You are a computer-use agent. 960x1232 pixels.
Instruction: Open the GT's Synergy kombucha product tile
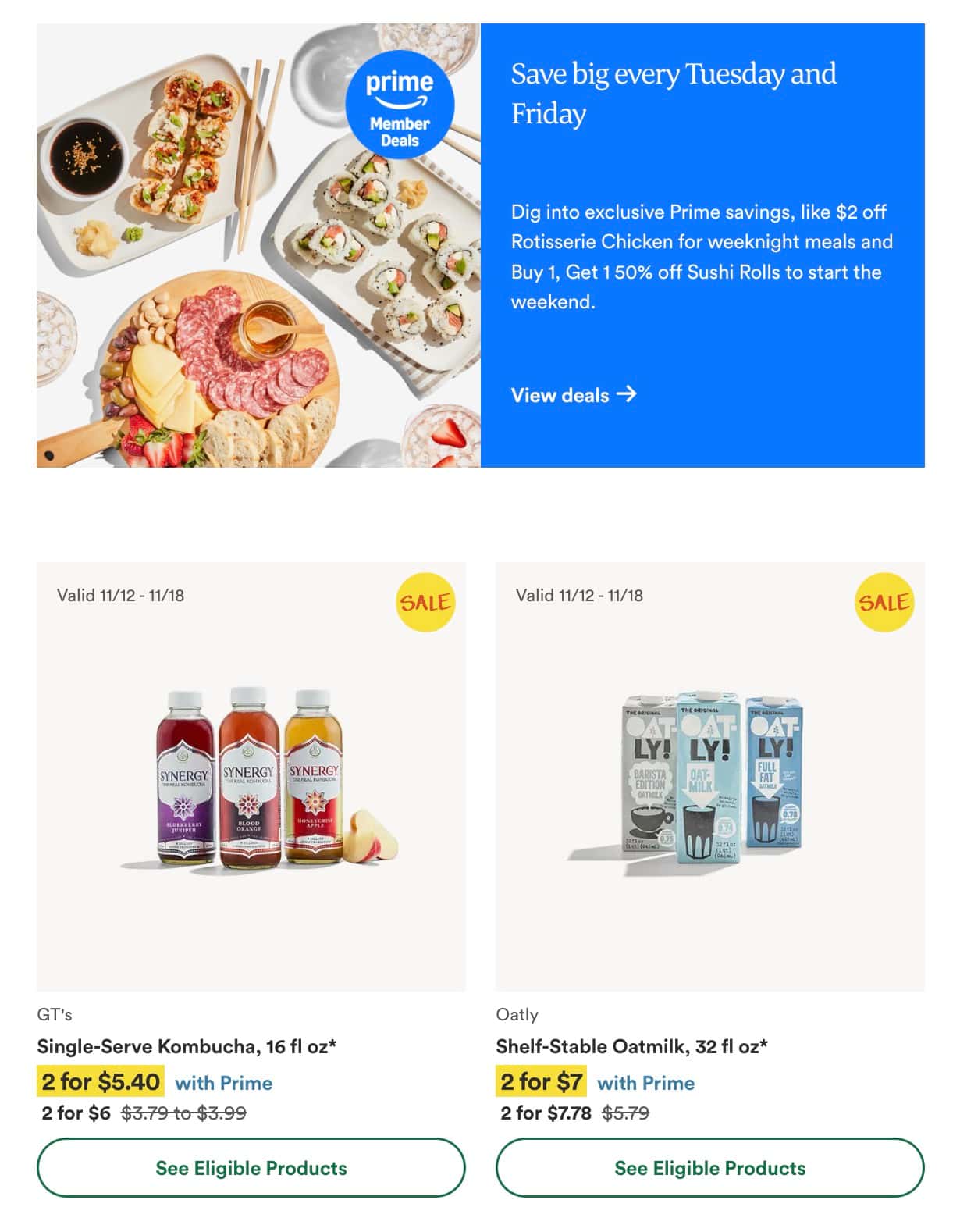click(251, 777)
